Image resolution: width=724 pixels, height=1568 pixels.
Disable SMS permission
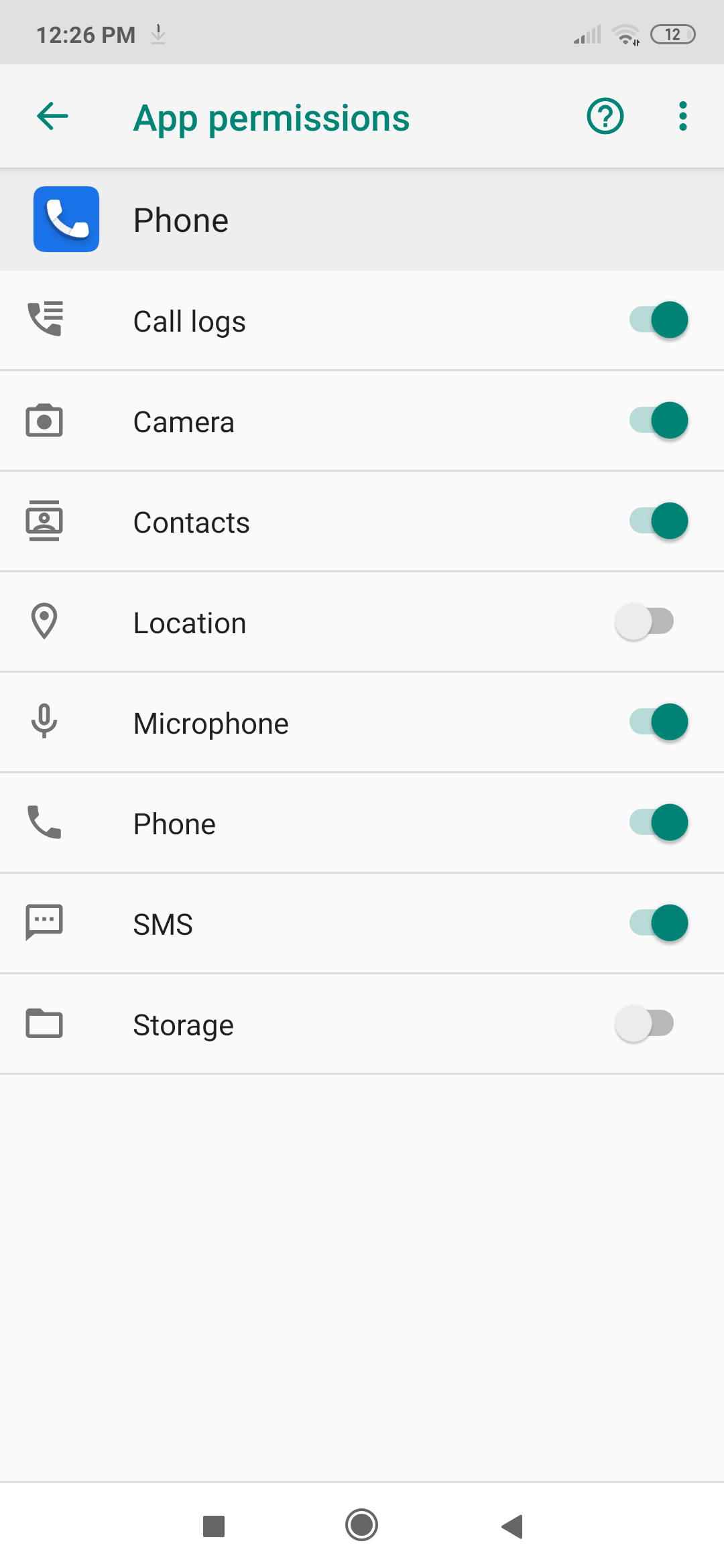coord(658,923)
